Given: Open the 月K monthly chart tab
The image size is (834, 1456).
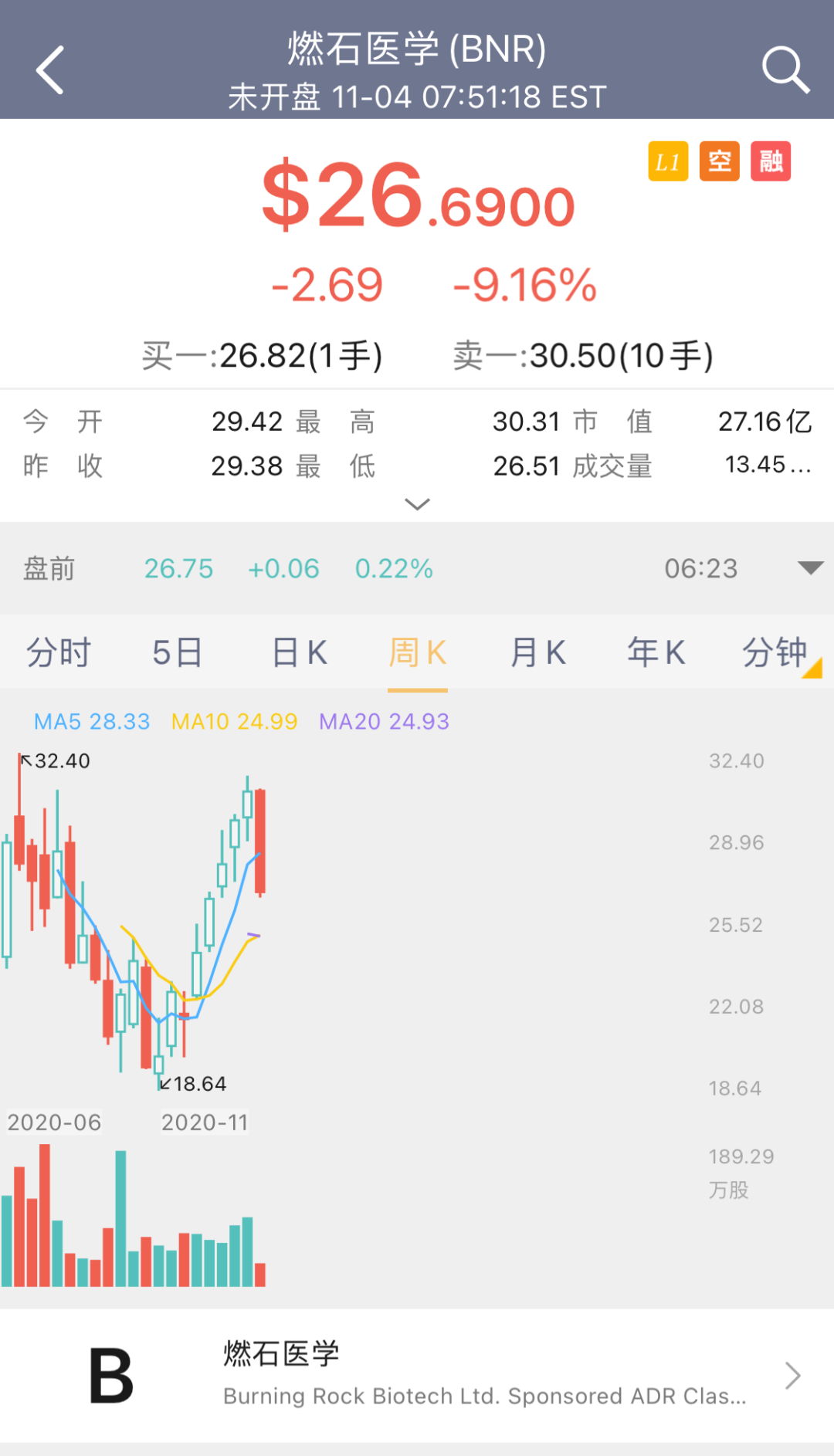Looking at the screenshot, I should (537, 652).
